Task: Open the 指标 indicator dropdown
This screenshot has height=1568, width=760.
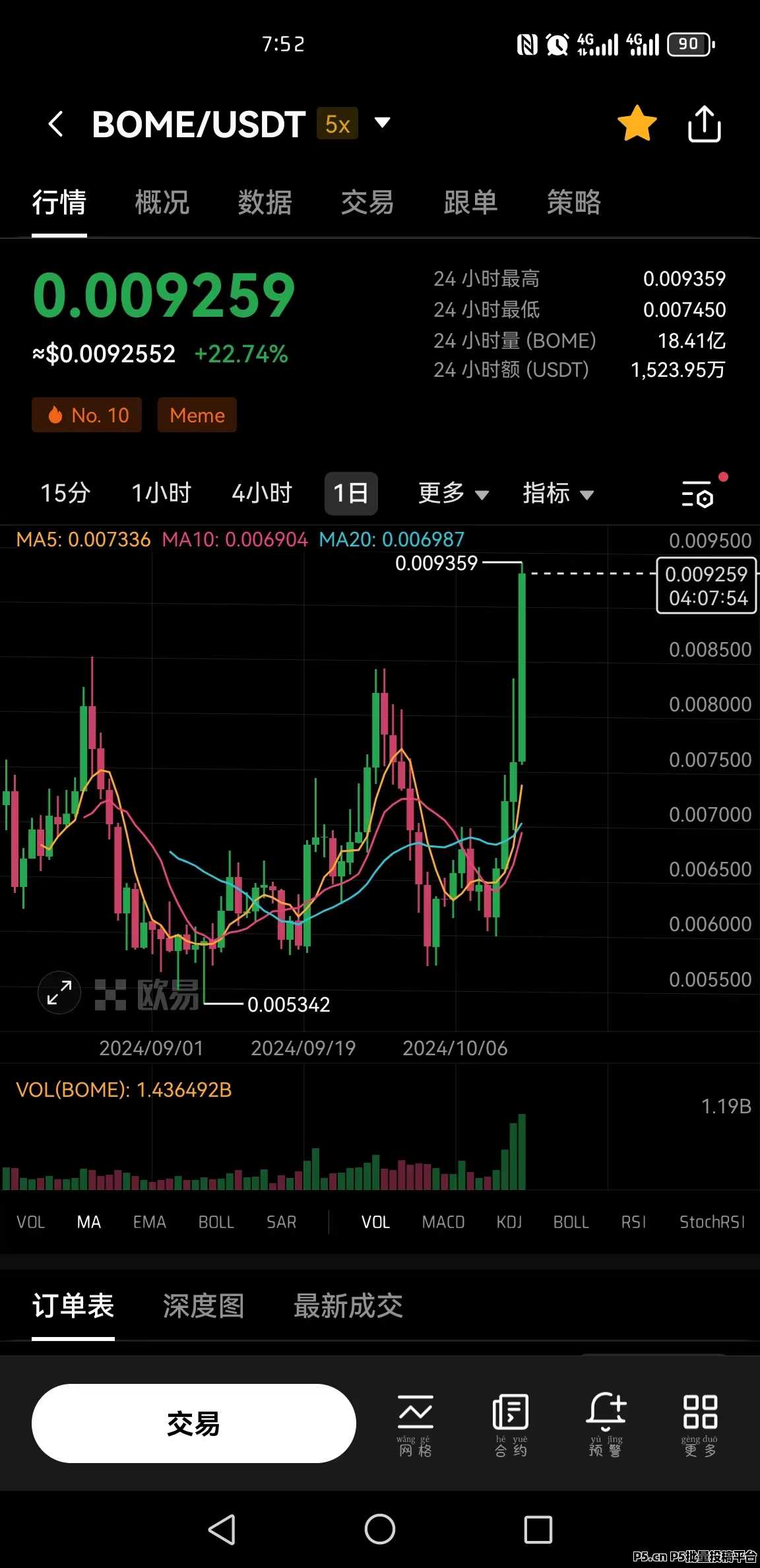Action: (558, 494)
